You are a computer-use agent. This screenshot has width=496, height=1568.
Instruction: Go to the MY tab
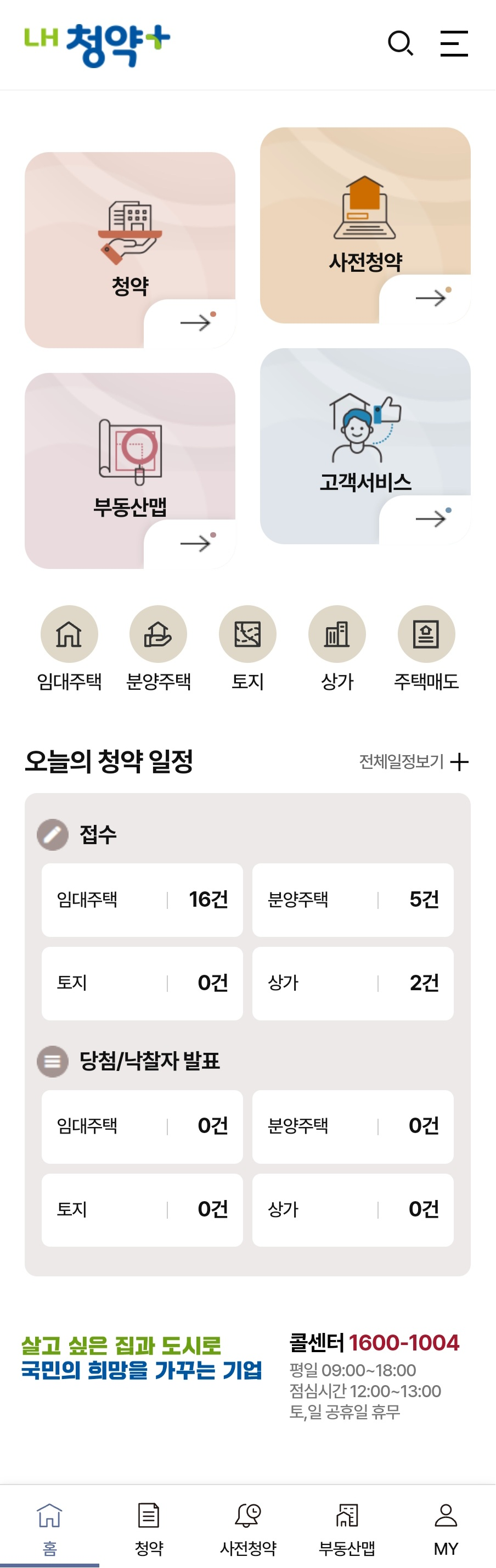(446, 1527)
